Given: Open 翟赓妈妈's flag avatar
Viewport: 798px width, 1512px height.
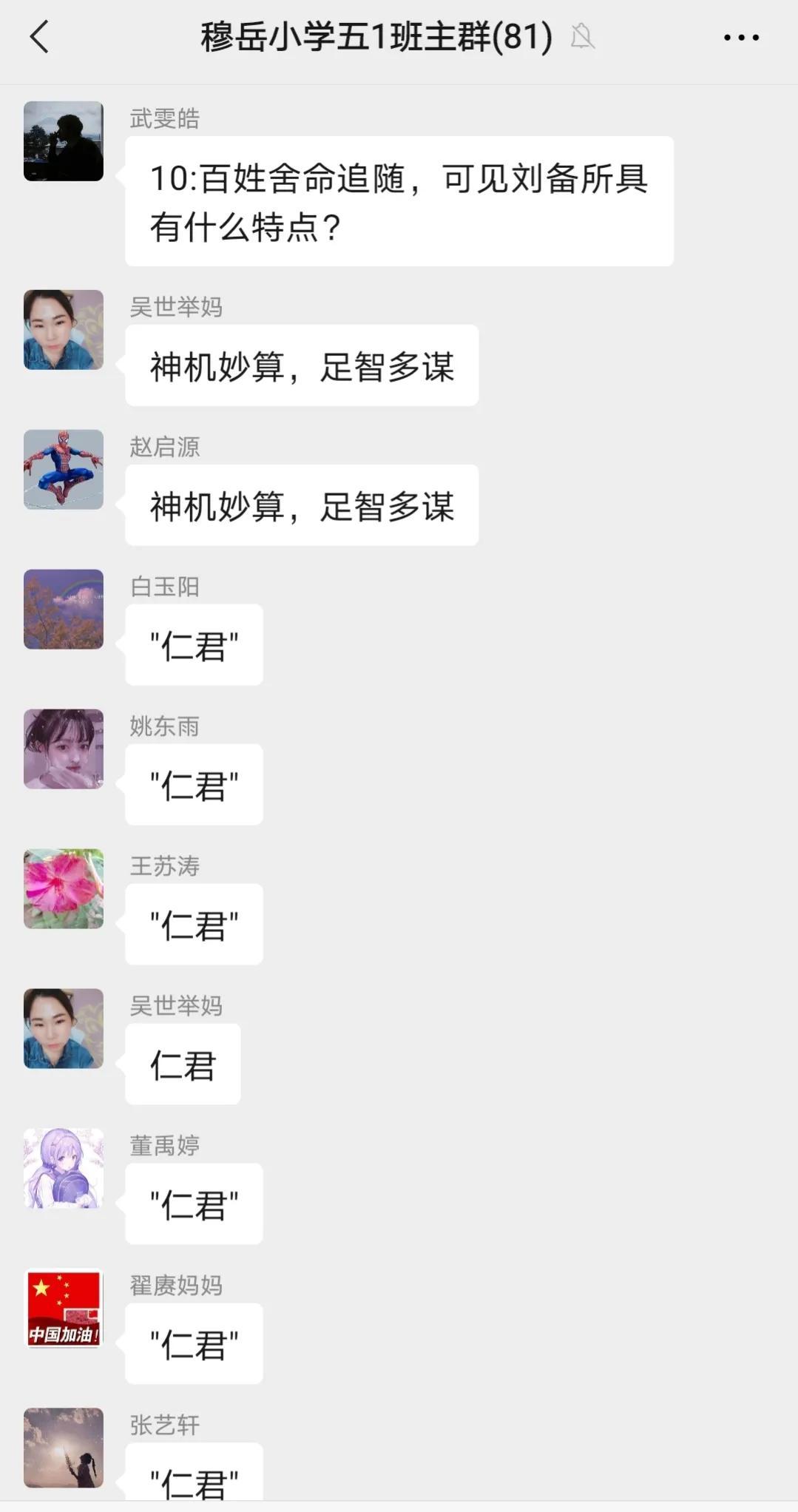Looking at the screenshot, I should point(64,1309).
